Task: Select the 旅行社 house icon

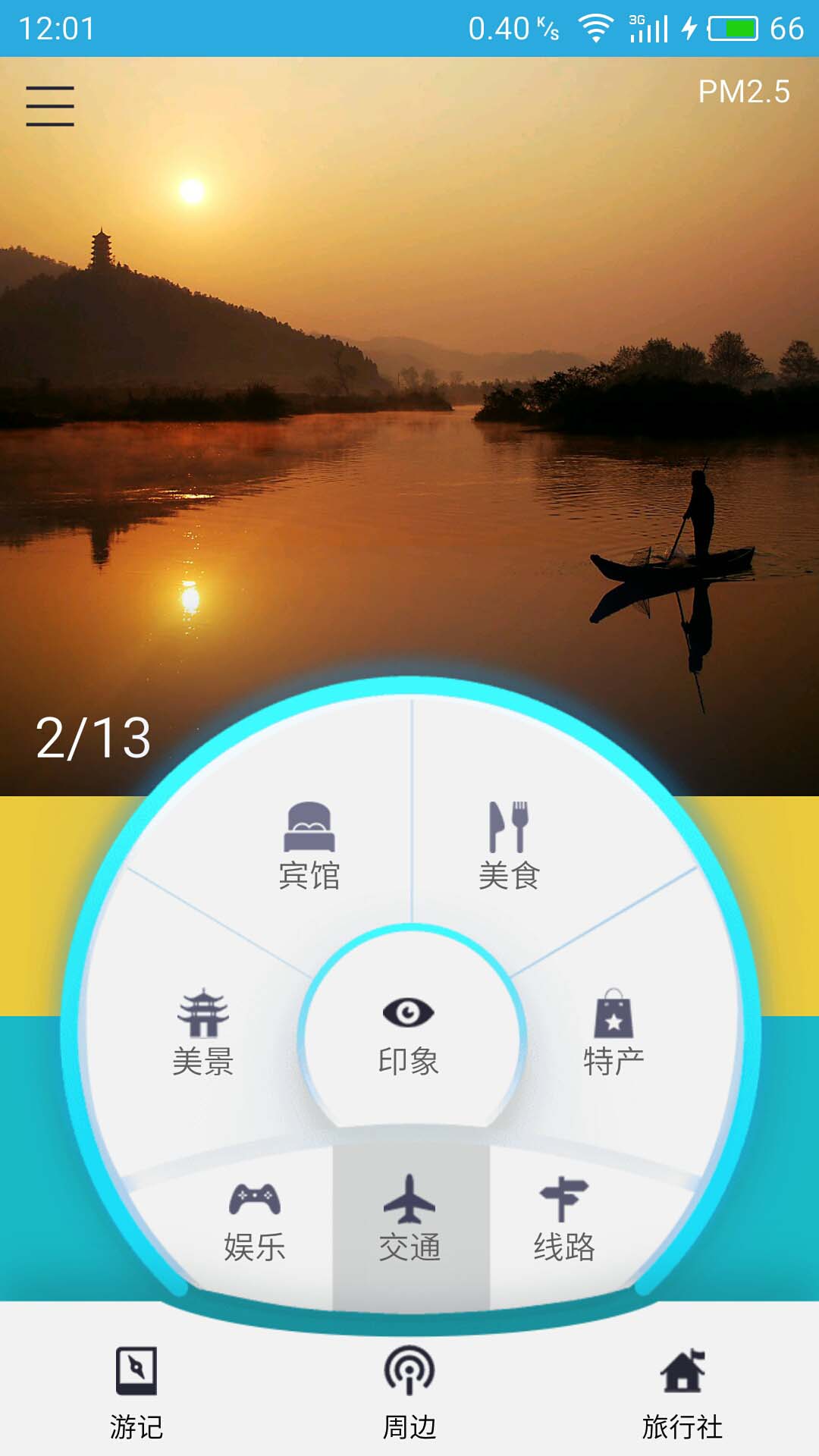Action: pos(684,1373)
